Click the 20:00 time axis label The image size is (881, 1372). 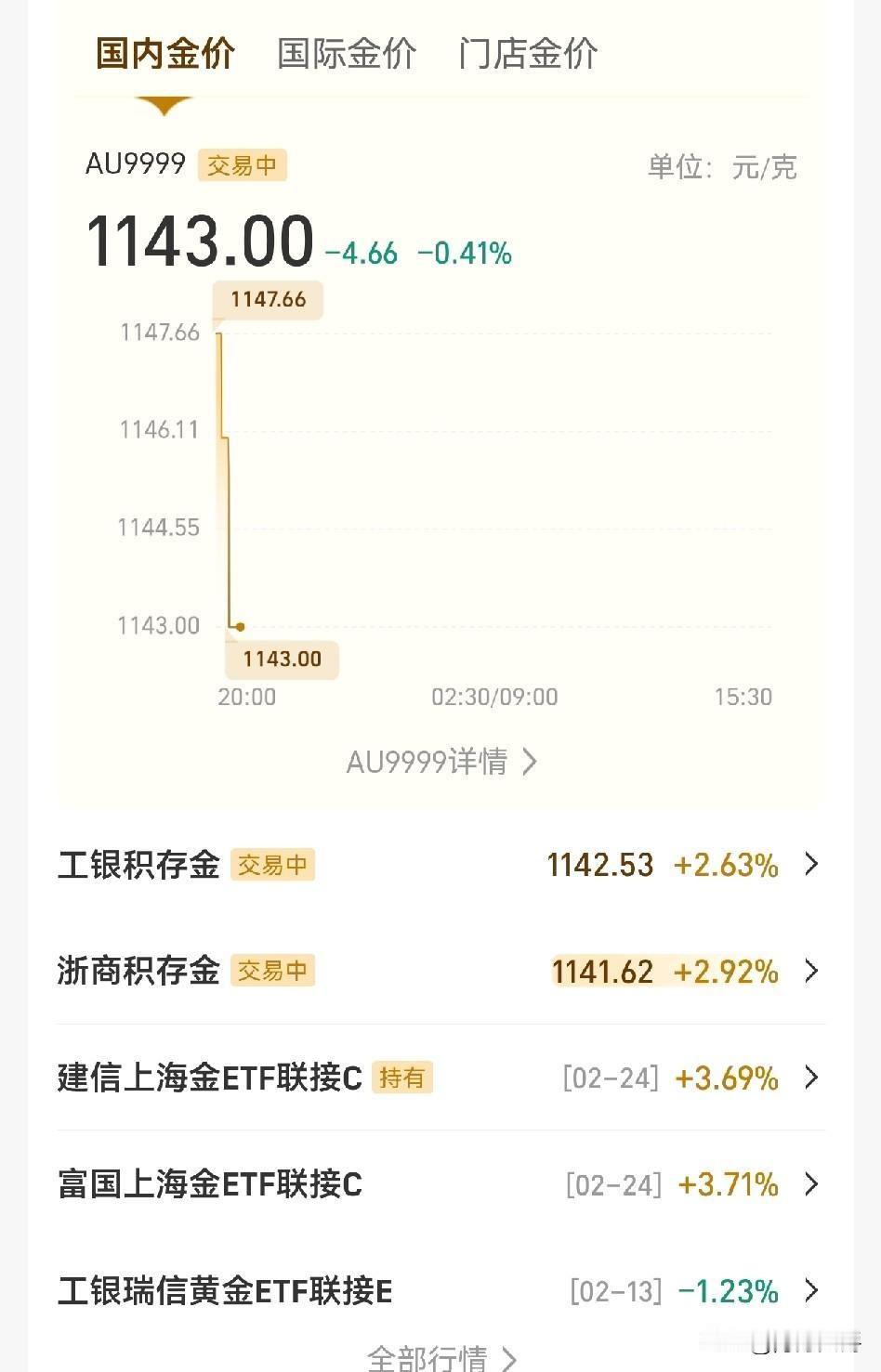click(x=245, y=696)
